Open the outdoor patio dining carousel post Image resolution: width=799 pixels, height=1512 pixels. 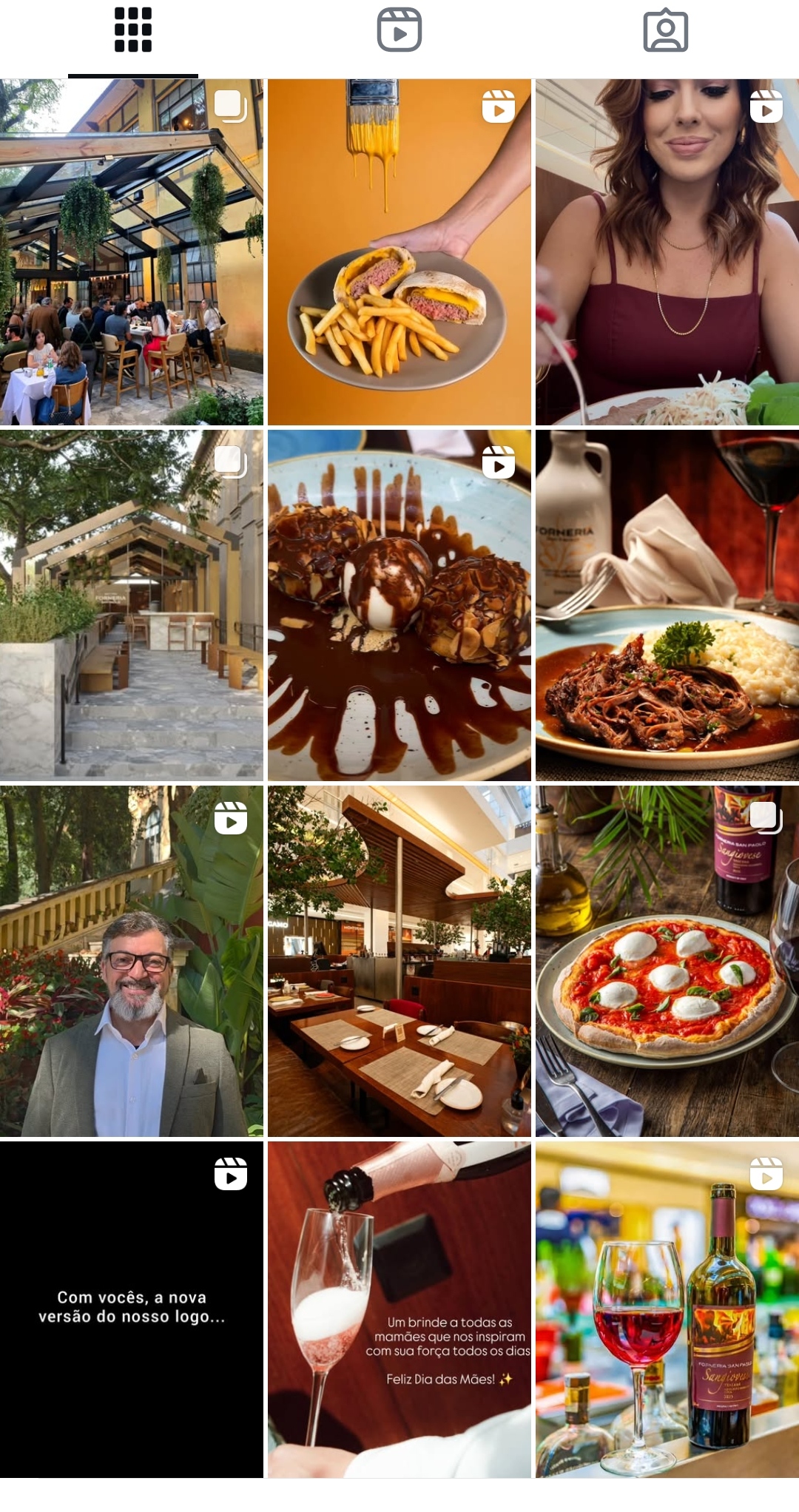132,252
